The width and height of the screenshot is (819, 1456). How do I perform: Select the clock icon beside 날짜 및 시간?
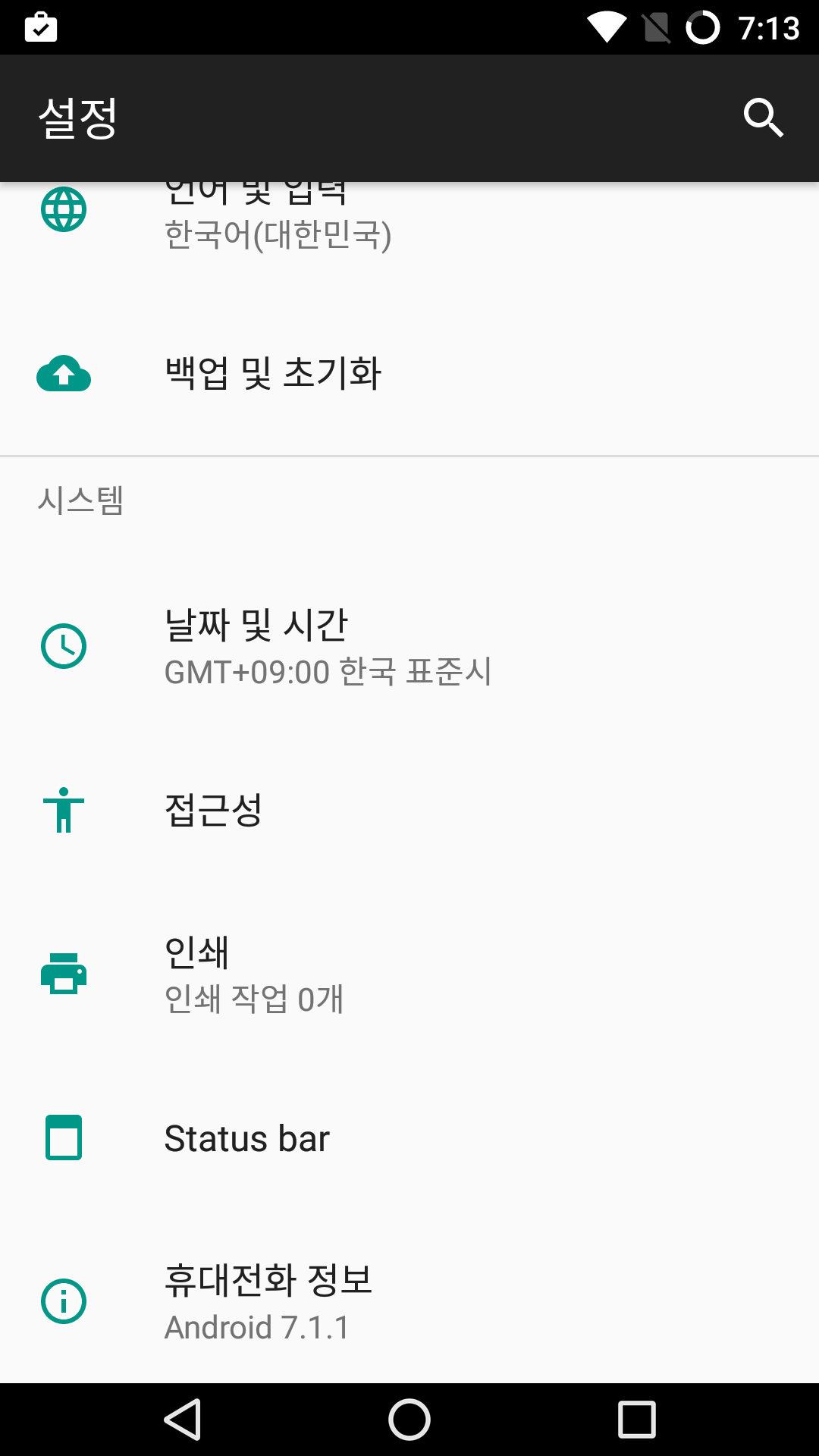64,646
